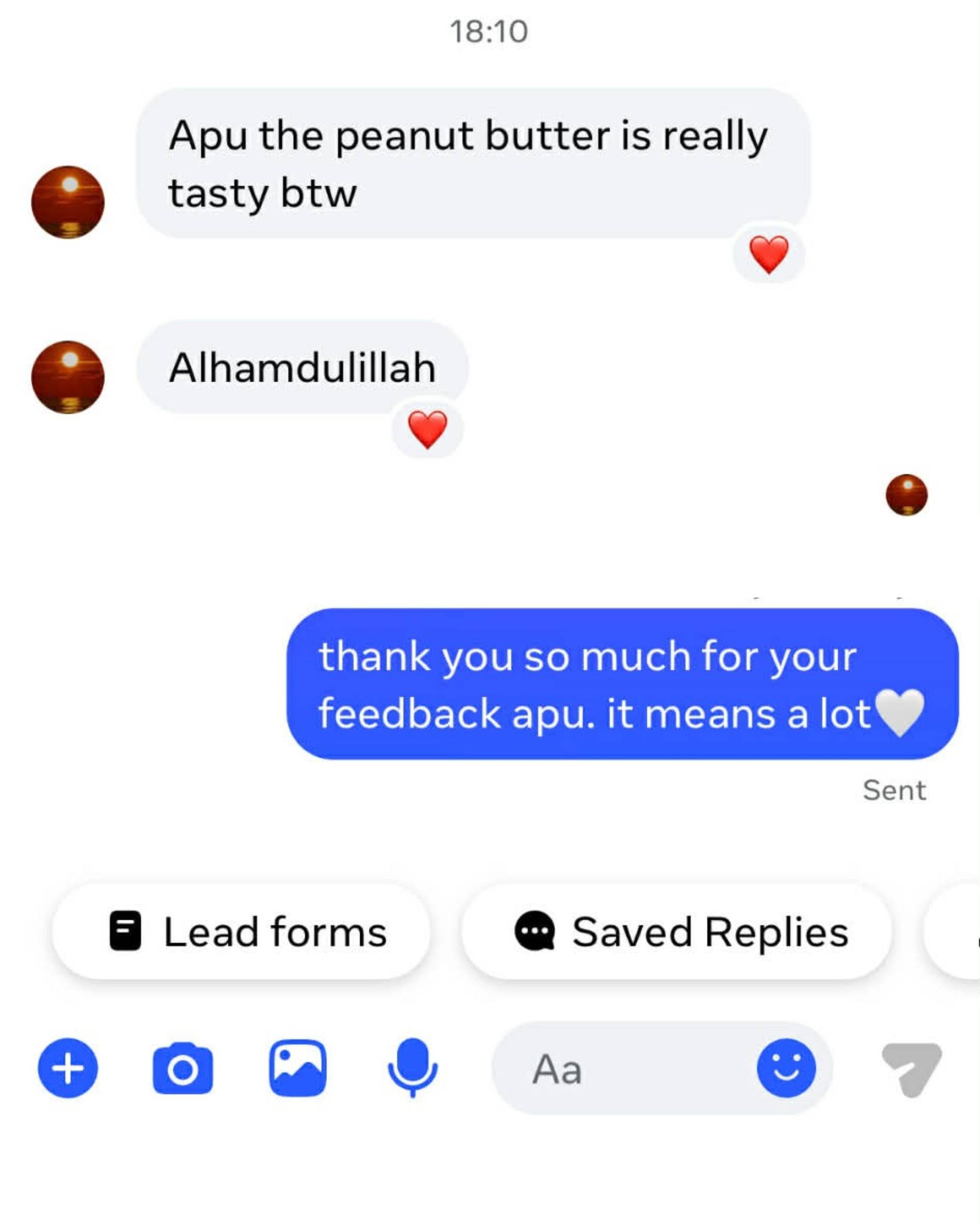Tap the send arrow icon
This screenshot has height=1225, width=980.
tap(911, 1068)
